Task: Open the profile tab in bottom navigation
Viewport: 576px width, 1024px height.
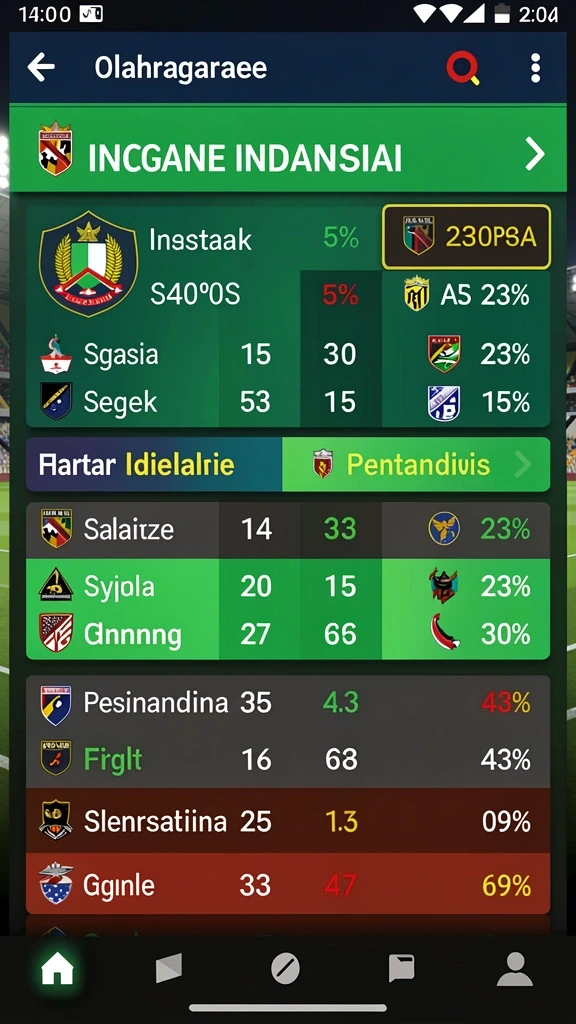Action: coord(515,968)
